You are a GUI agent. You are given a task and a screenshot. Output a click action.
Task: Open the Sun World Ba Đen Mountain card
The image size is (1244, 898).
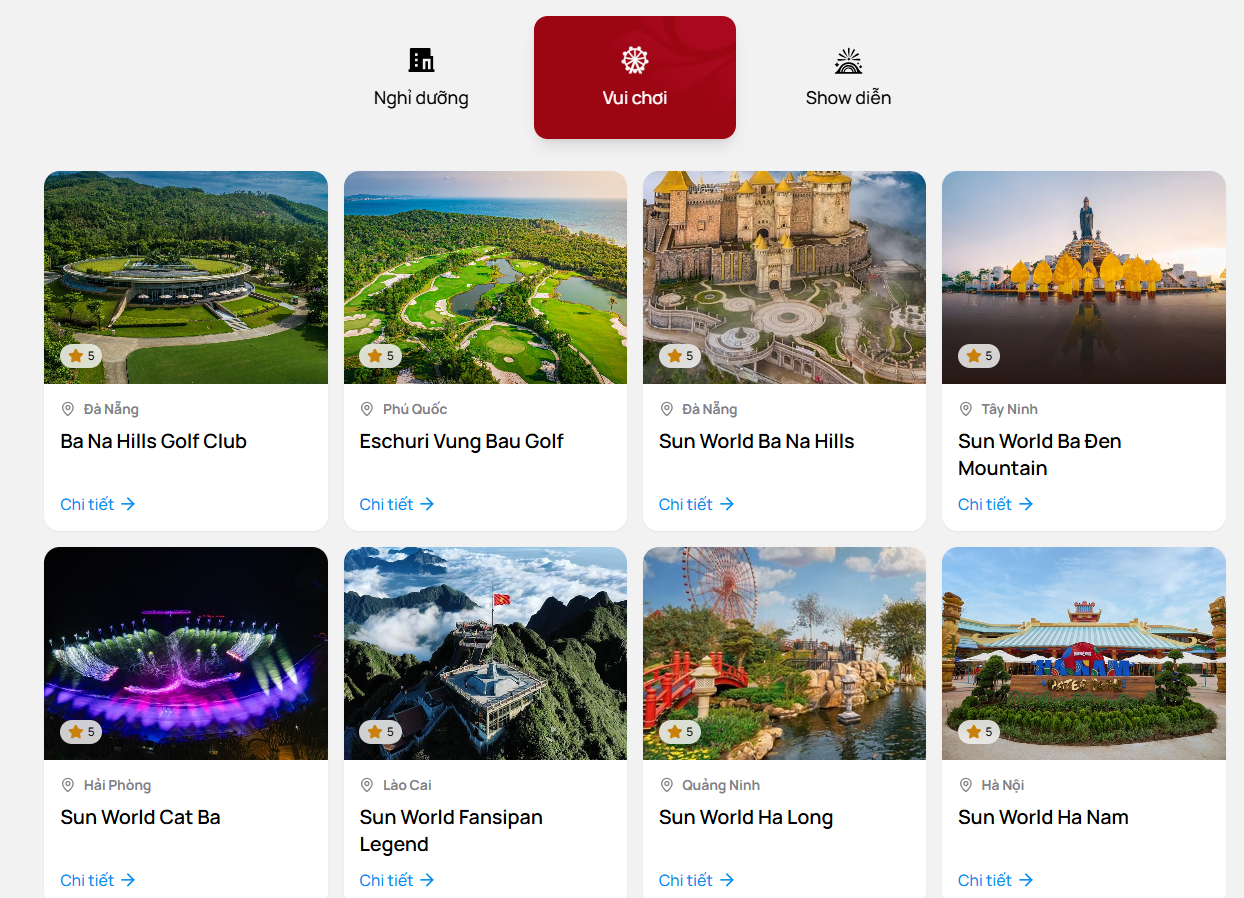click(x=1083, y=278)
